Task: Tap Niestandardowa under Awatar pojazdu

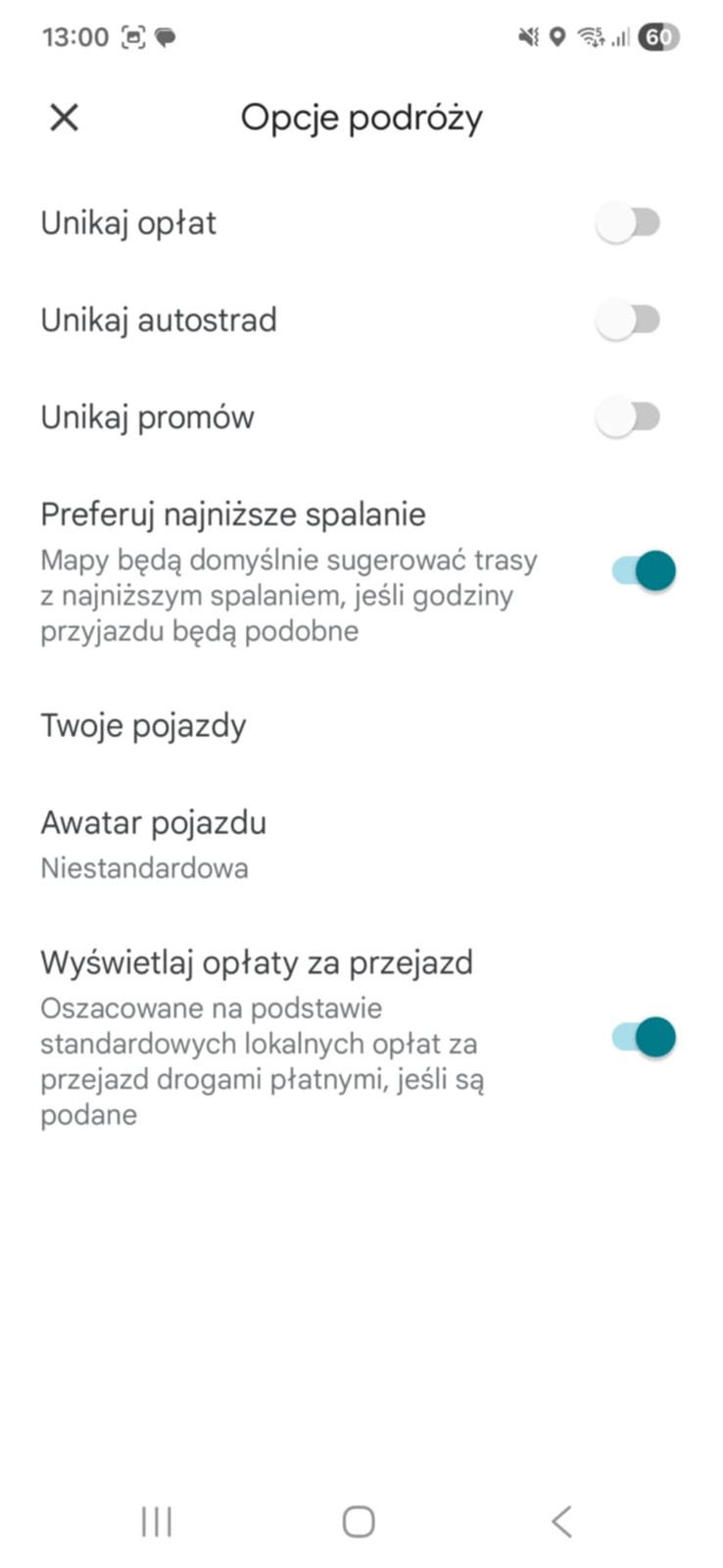Action: [144, 868]
